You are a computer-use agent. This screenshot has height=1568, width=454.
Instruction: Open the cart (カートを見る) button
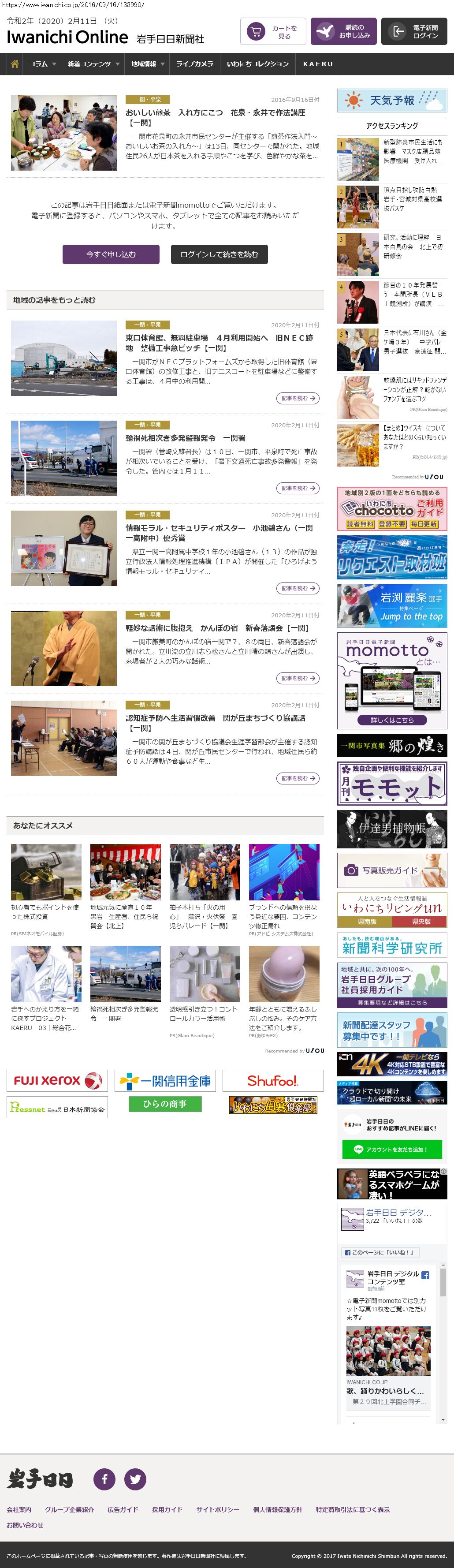[273, 32]
